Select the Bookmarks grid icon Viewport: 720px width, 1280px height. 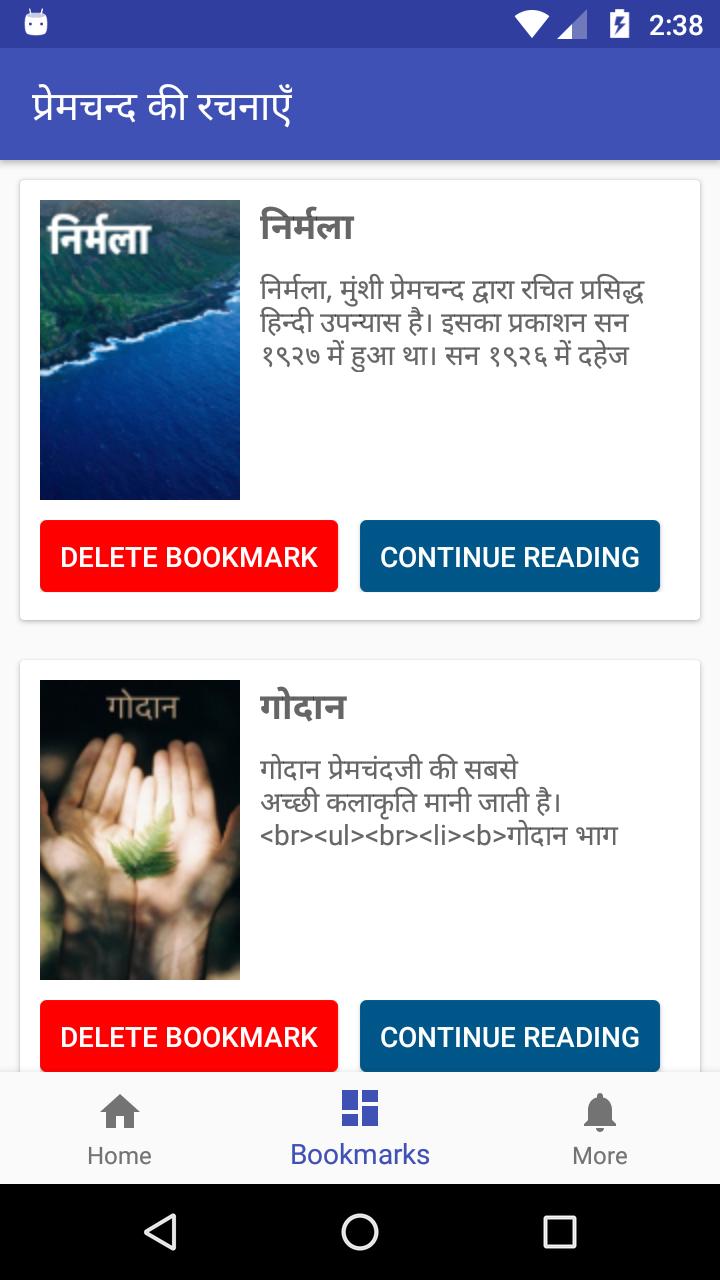(x=359, y=1108)
